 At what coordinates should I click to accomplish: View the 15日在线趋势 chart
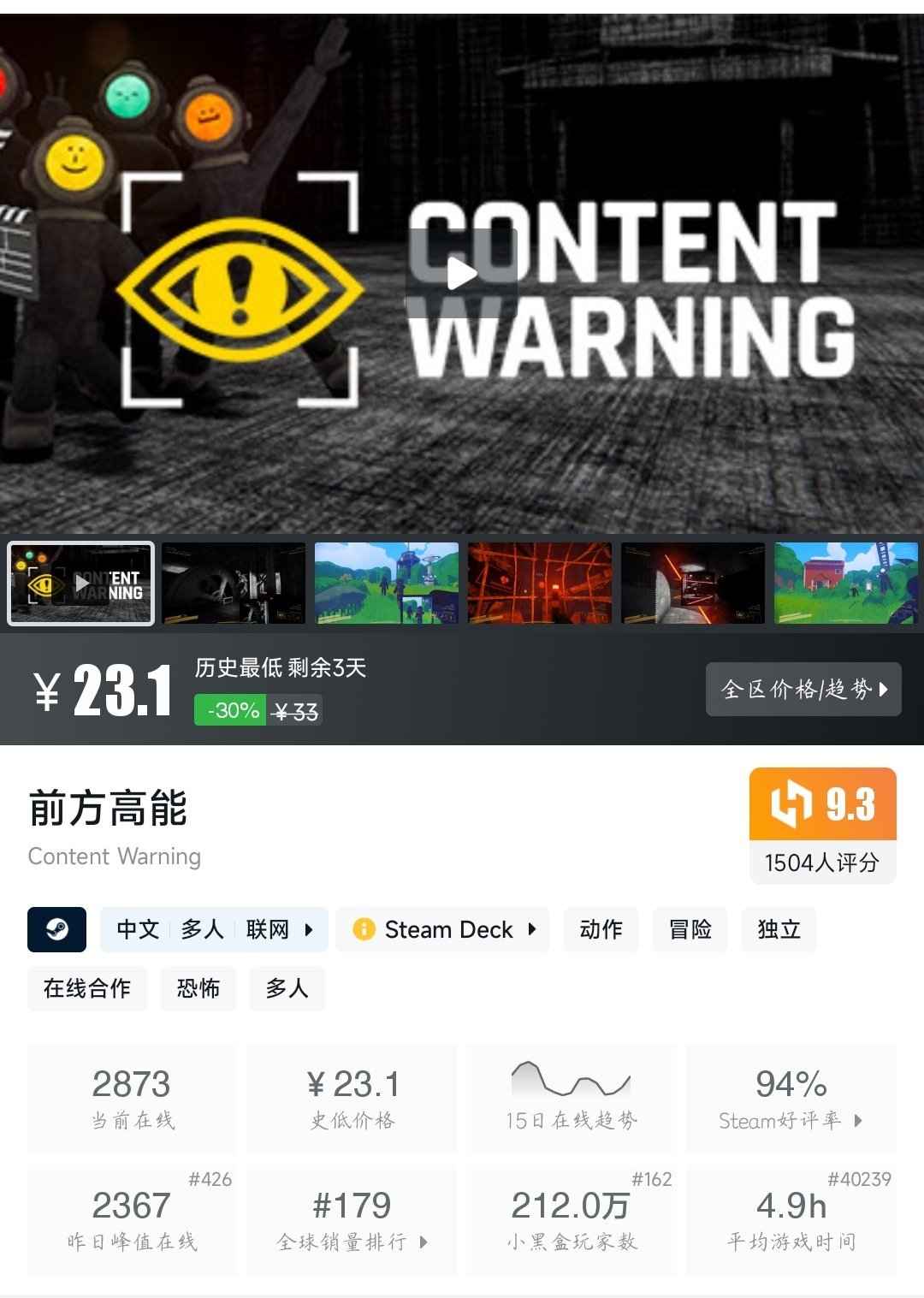tap(571, 1099)
